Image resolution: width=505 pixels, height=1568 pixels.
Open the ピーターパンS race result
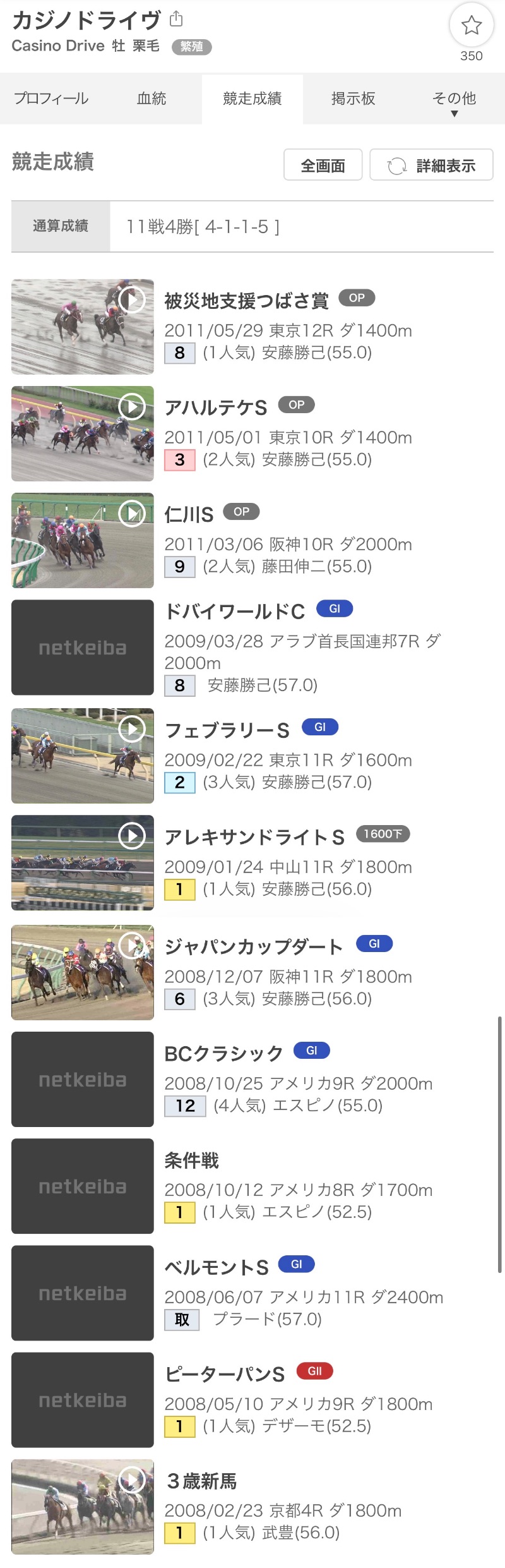(x=224, y=1374)
